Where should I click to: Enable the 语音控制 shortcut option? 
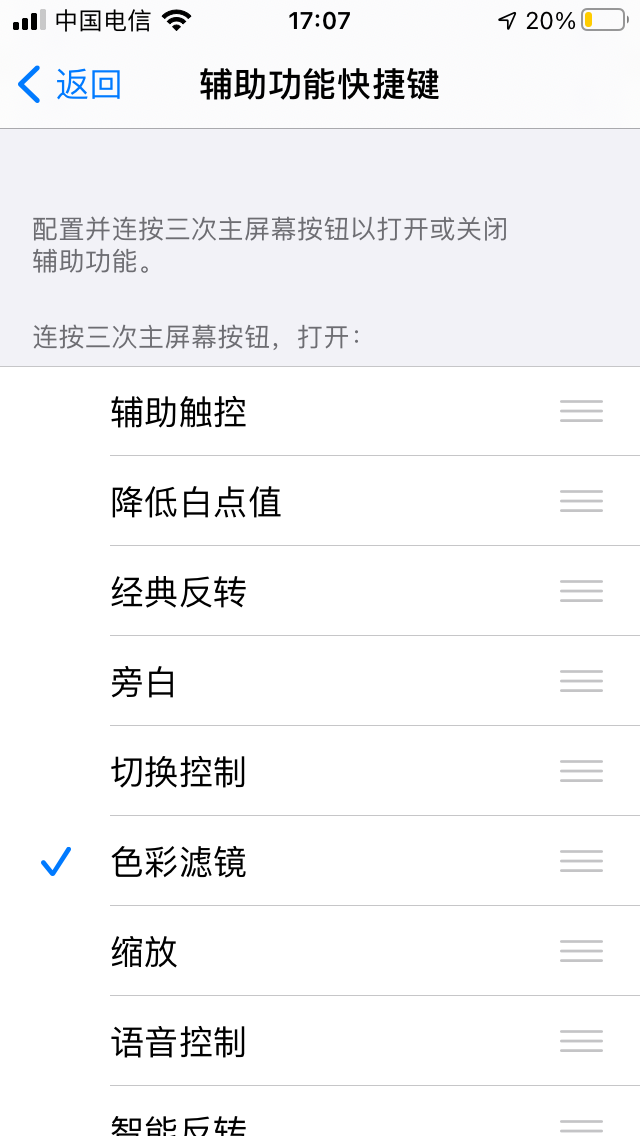[179, 1042]
